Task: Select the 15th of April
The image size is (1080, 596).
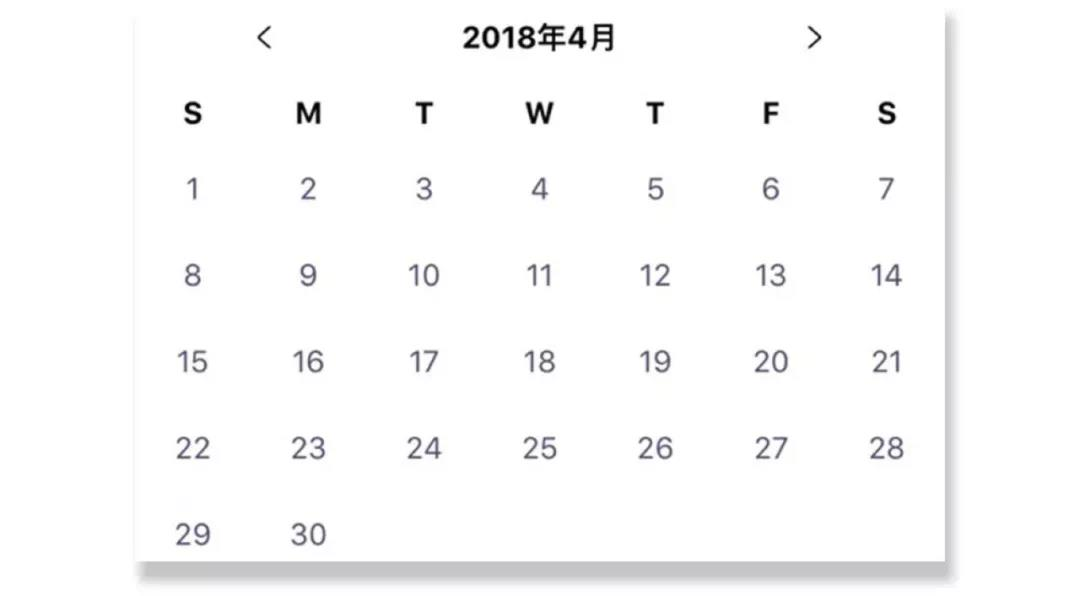Action: coord(193,362)
